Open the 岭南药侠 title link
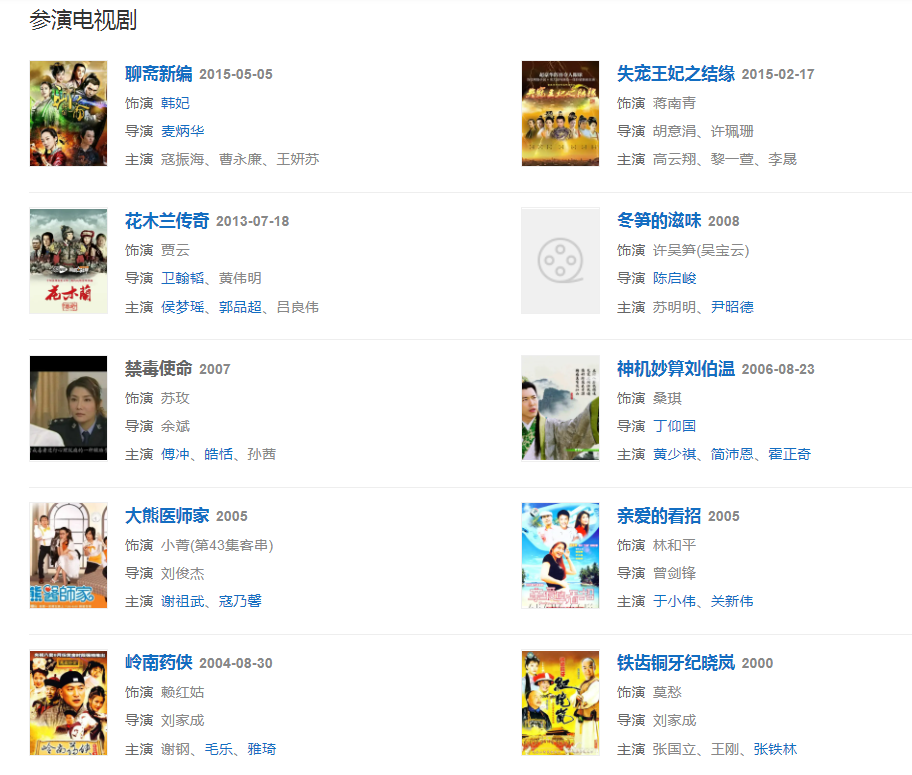 click(x=158, y=663)
